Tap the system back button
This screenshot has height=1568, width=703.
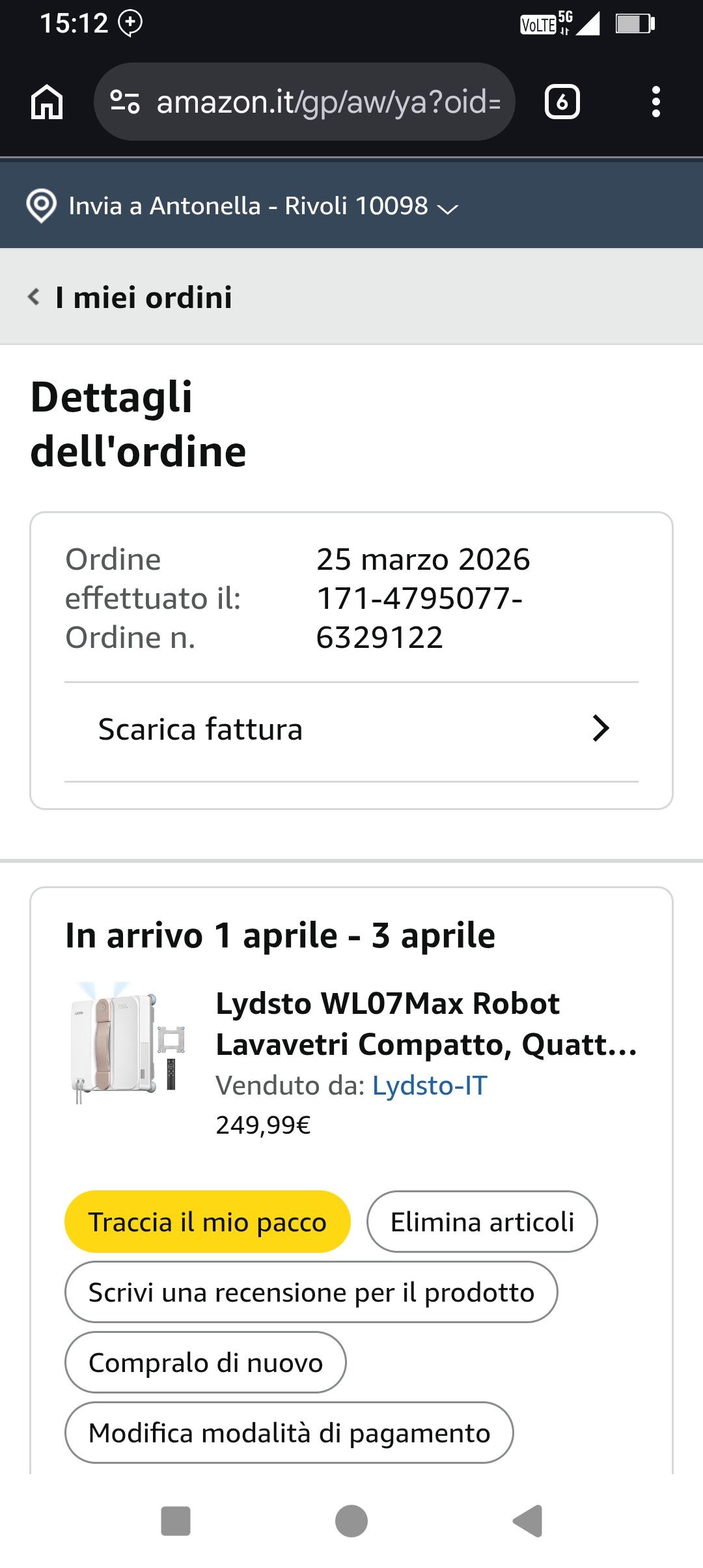click(529, 1522)
